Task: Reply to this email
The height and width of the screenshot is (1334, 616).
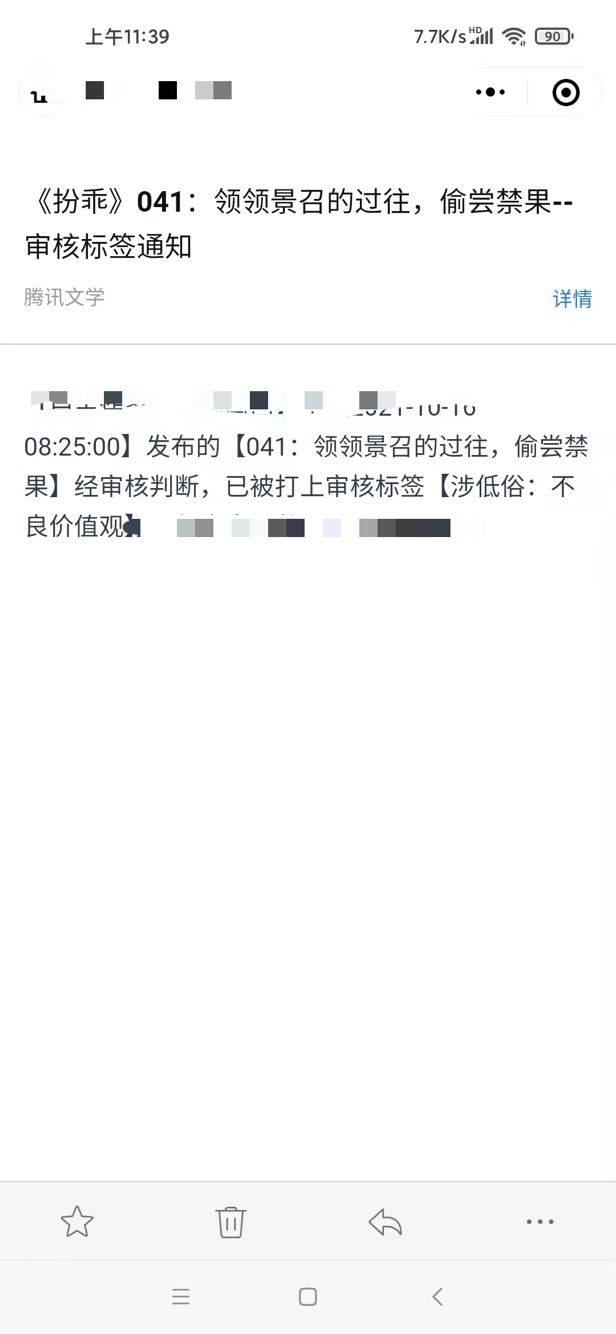Action: click(x=385, y=1221)
